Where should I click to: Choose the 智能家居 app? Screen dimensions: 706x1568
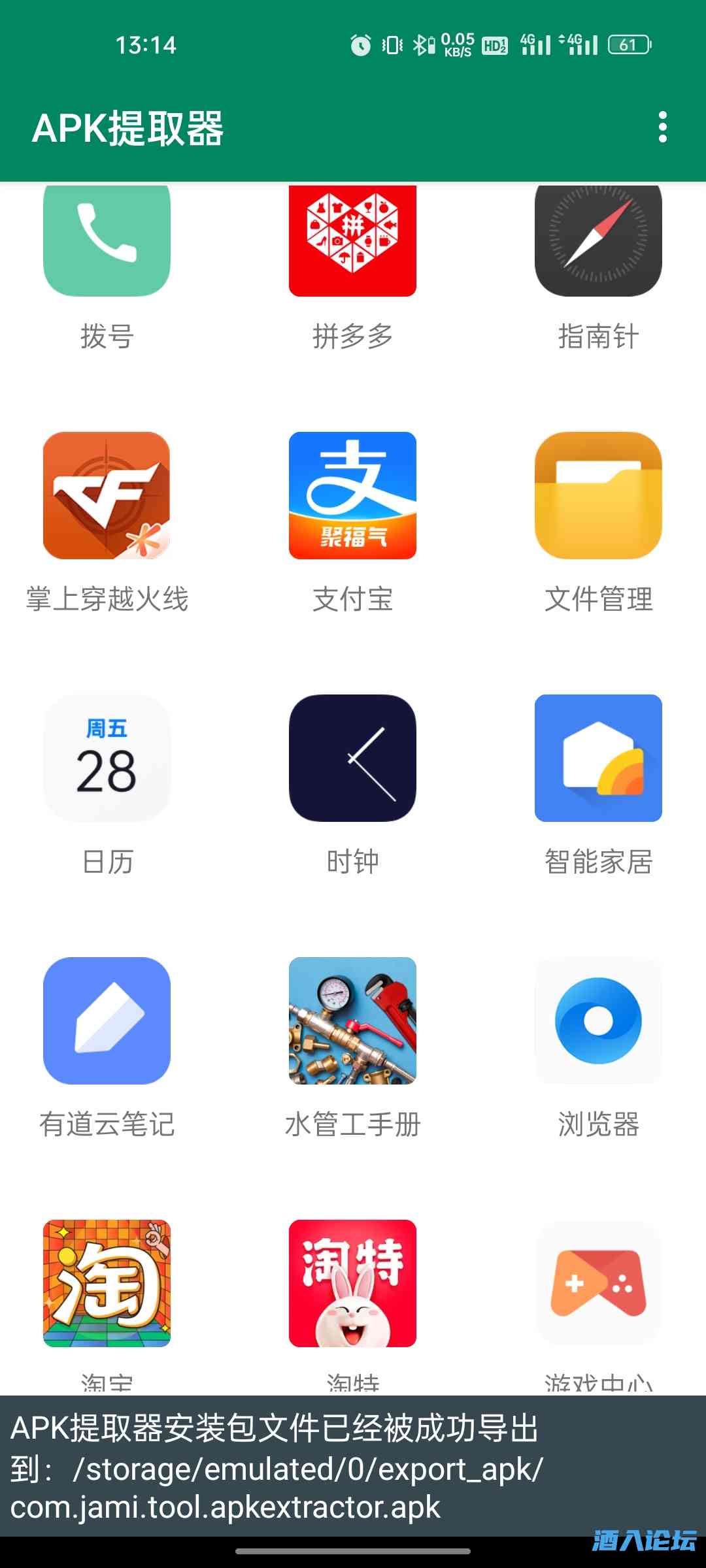point(598,758)
